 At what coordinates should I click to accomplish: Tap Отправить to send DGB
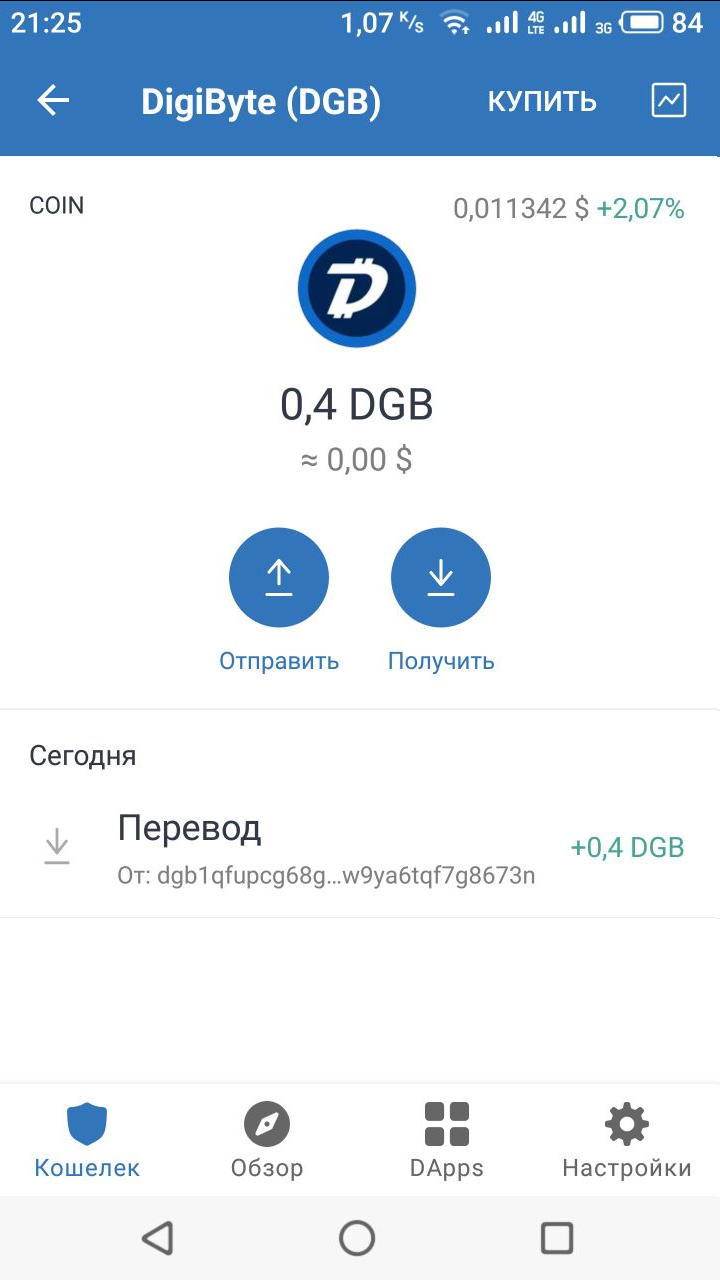279,578
